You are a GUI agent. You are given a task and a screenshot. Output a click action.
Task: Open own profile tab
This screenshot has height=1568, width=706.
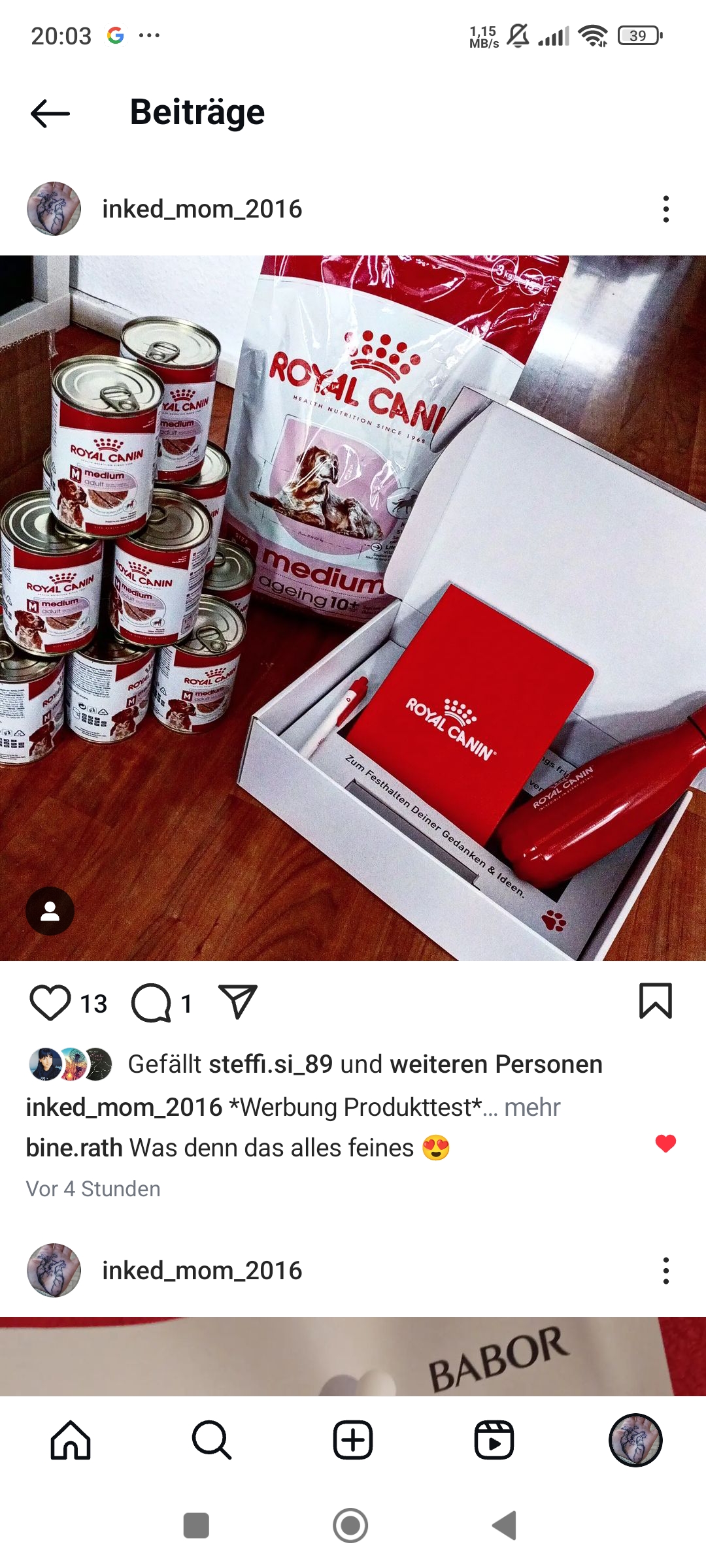635,1440
